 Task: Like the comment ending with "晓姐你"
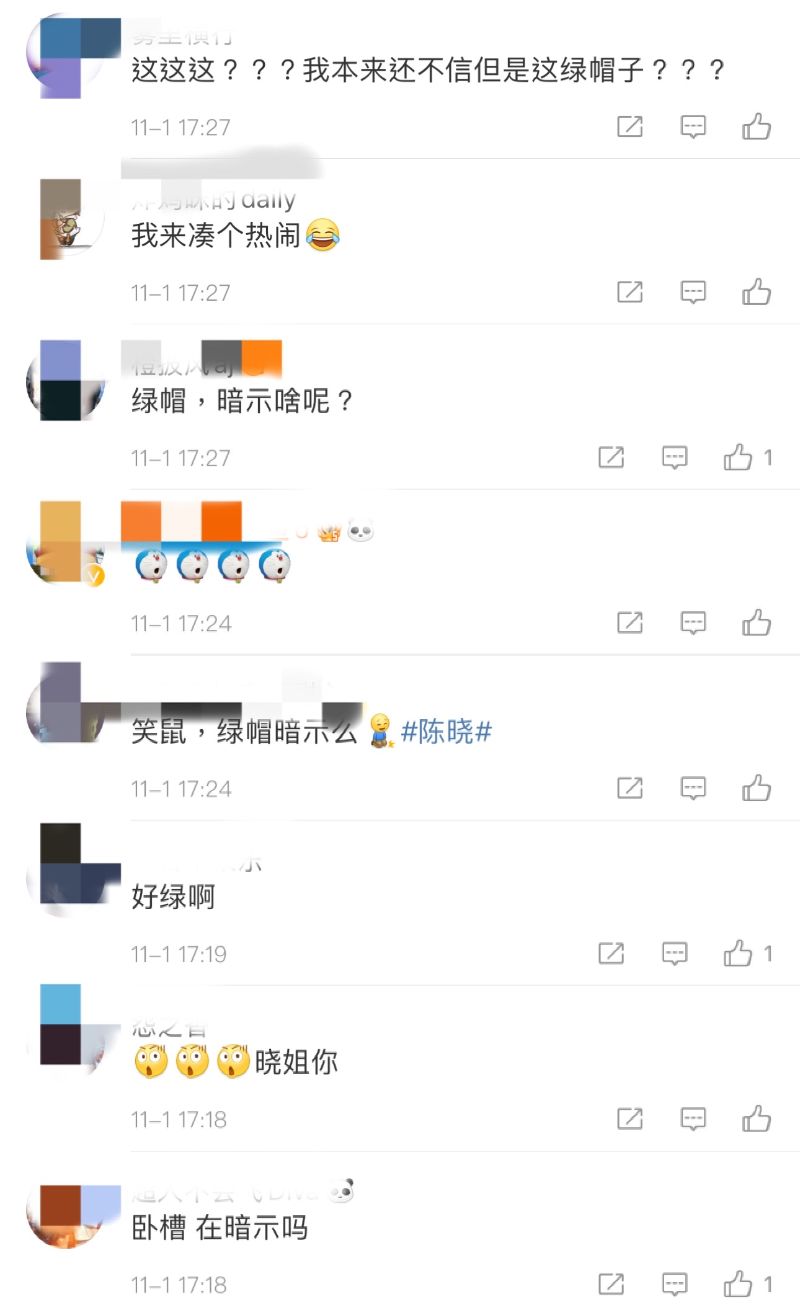[756, 1119]
